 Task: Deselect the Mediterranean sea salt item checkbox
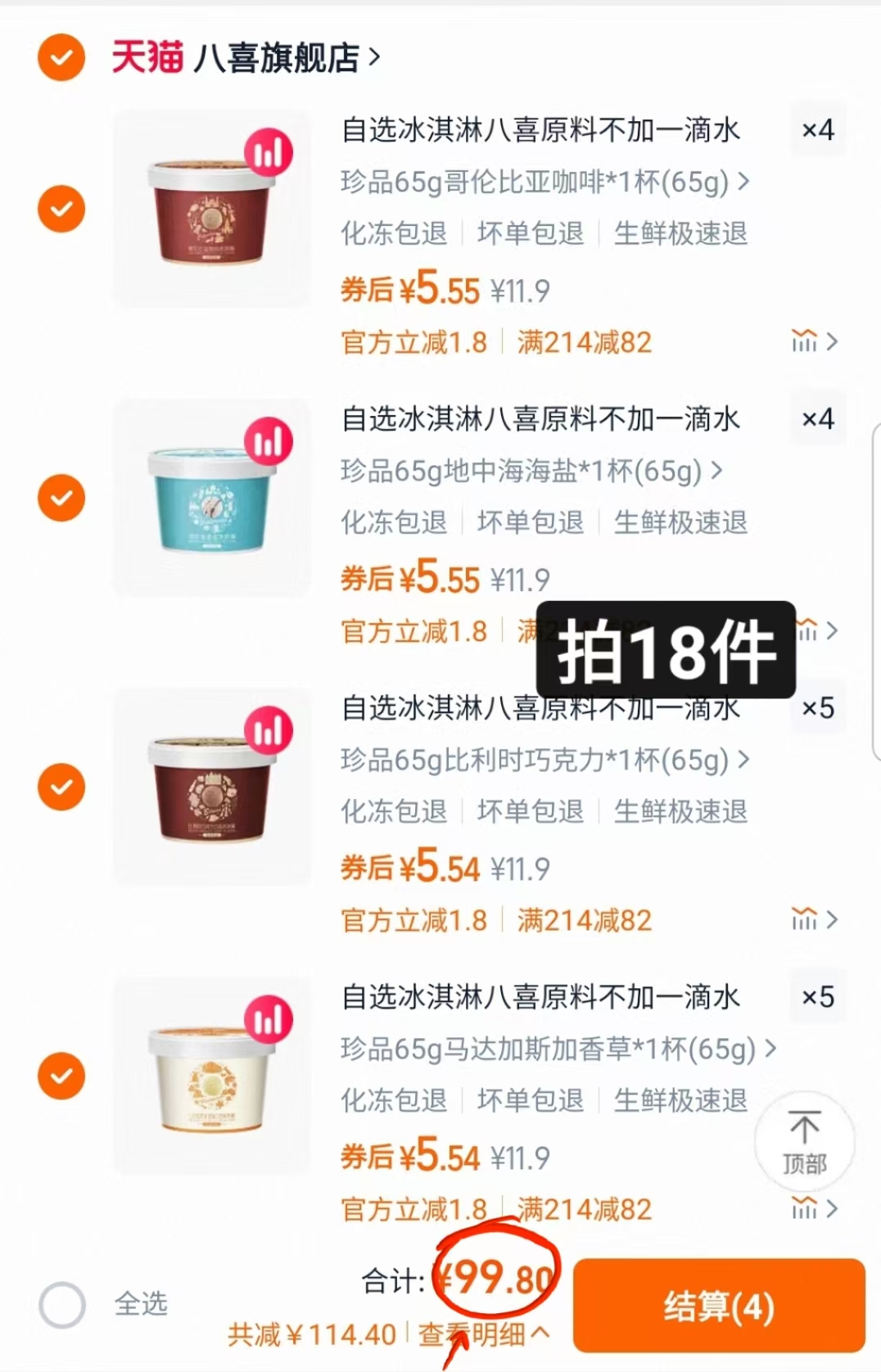pos(61,499)
